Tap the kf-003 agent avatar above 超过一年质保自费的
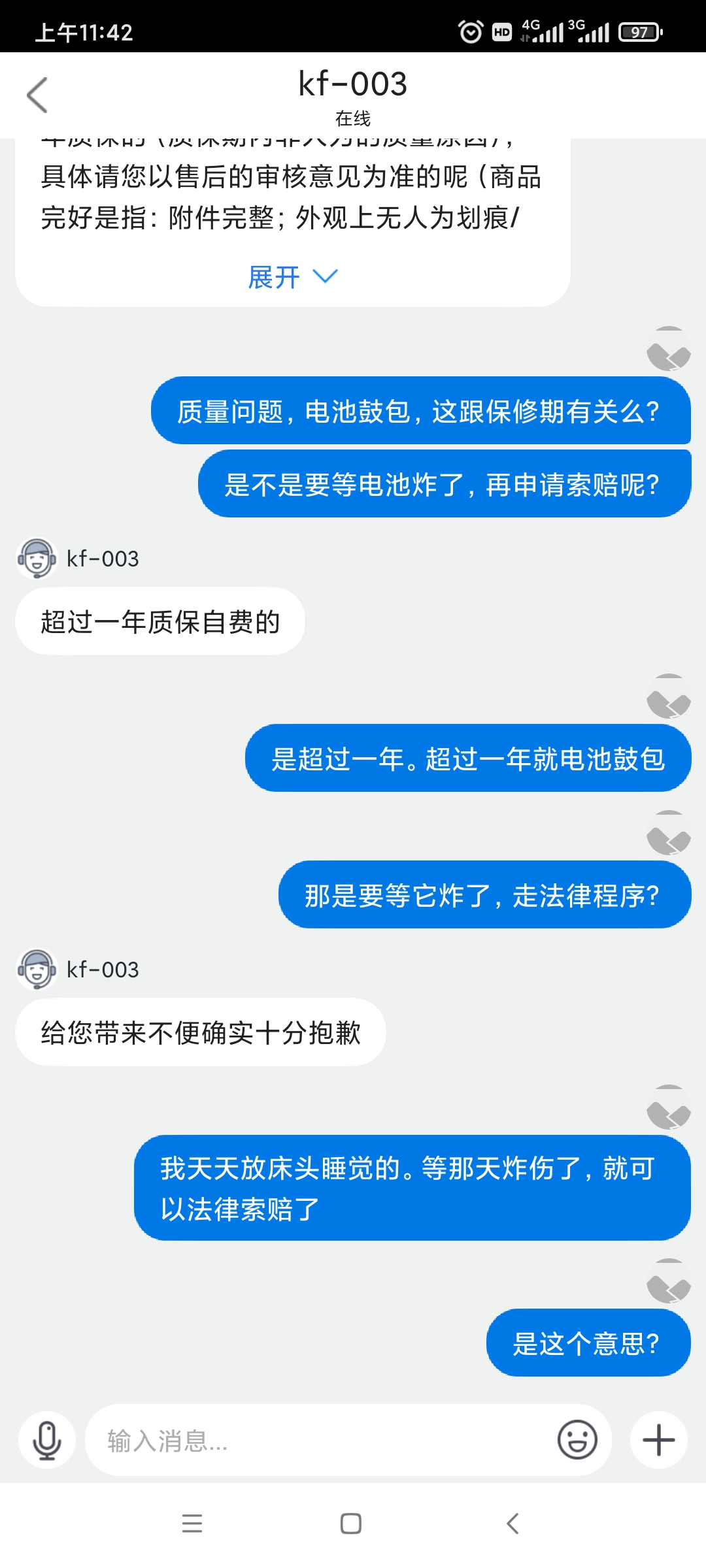The width and height of the screenshot is (706, 1568). pos(37,559)
